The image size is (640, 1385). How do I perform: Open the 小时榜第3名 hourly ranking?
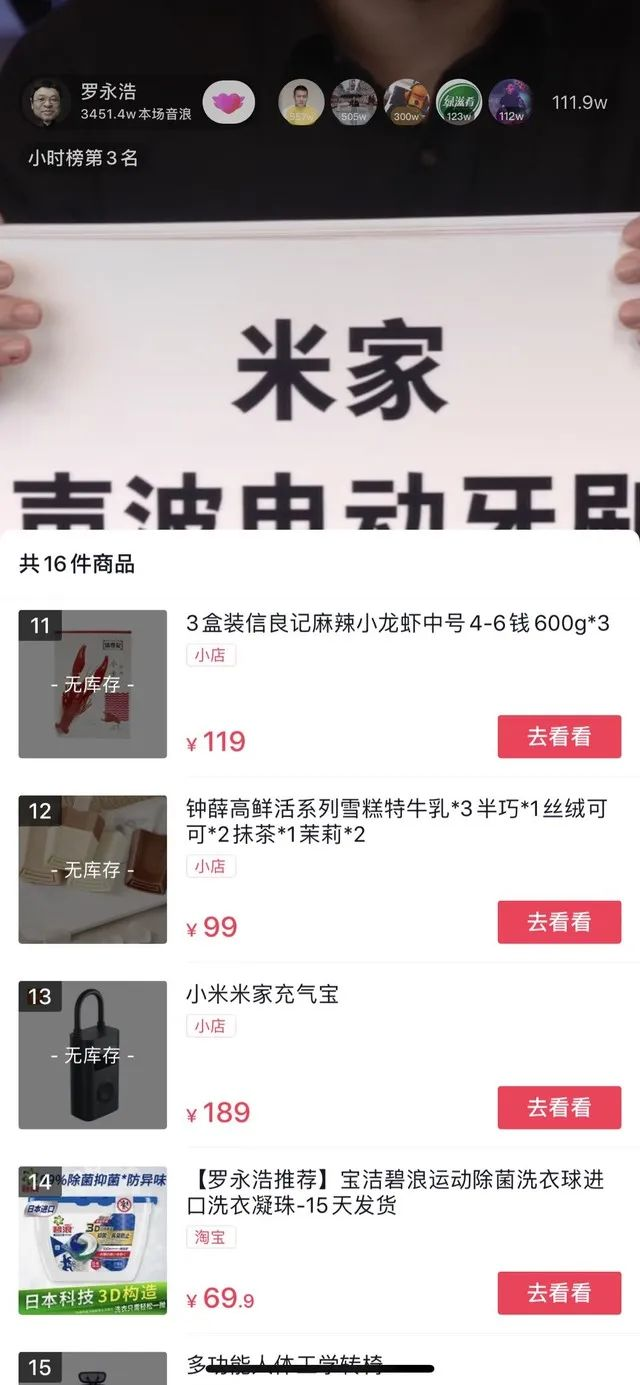83,157
